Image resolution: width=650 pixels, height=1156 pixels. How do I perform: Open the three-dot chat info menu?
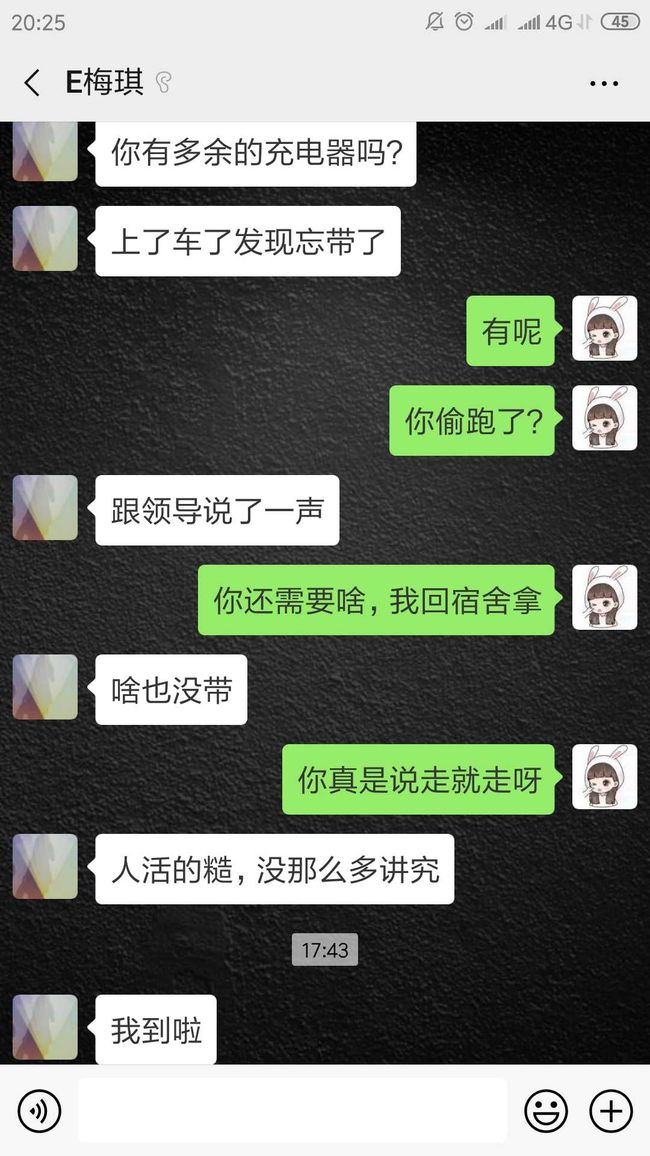604,83
